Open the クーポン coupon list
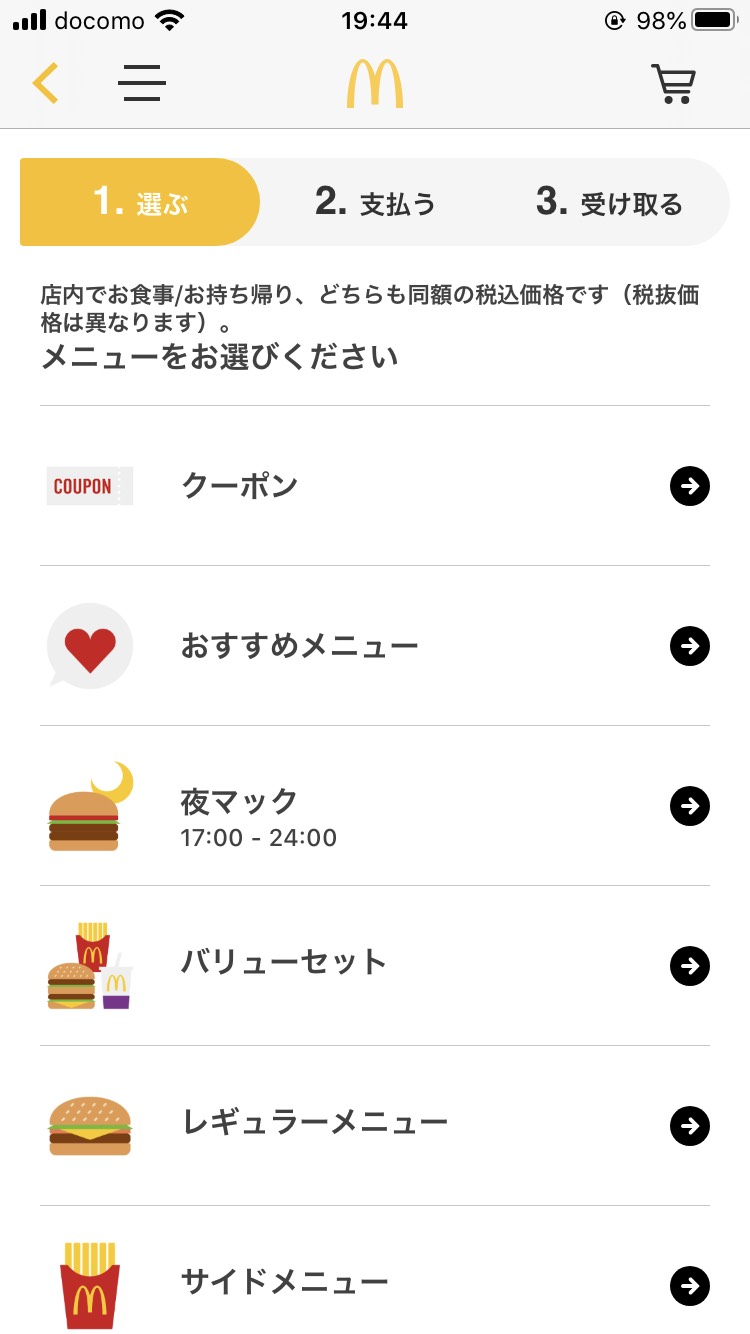The width and height of the screenshot is (750, 1334). pos(375,486)
